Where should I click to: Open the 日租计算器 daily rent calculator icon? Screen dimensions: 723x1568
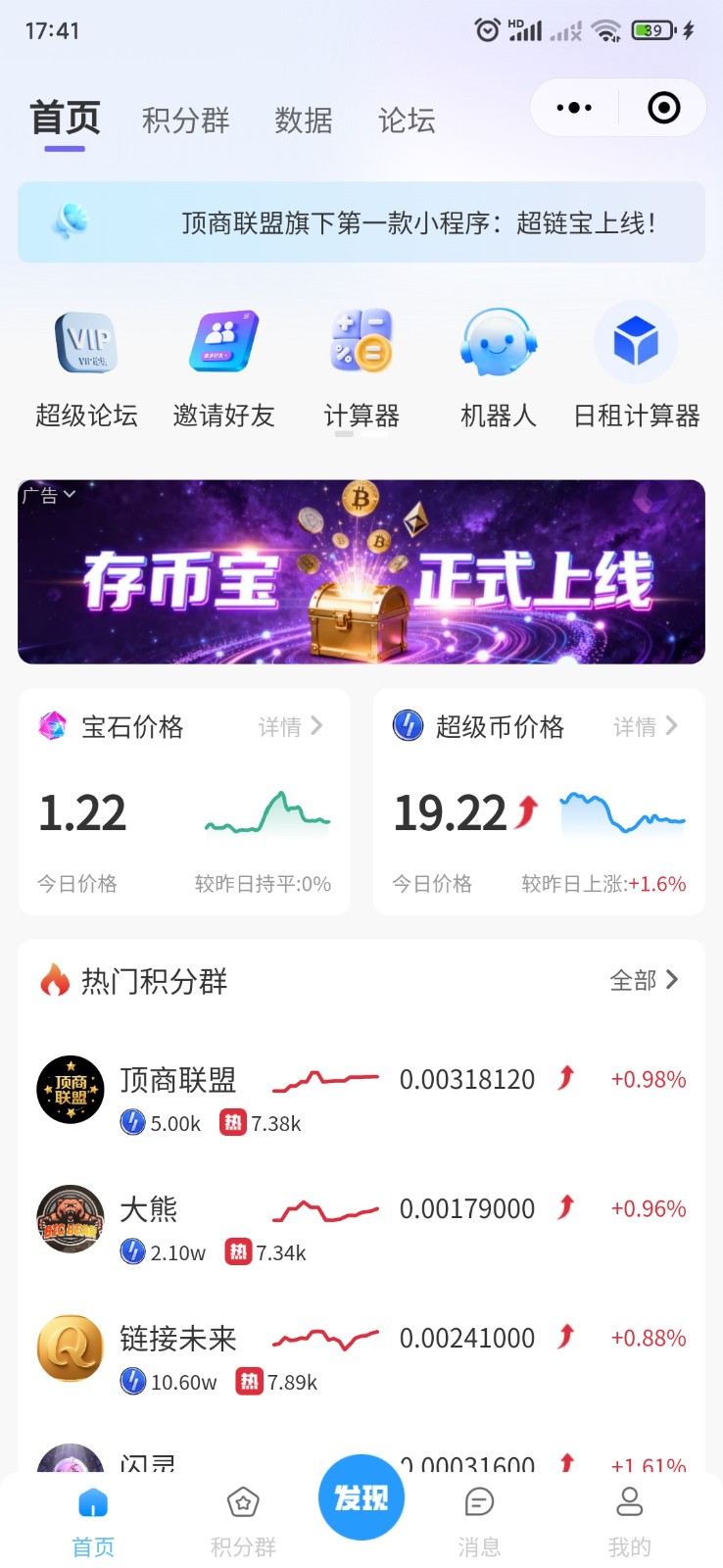pos(637,343)
